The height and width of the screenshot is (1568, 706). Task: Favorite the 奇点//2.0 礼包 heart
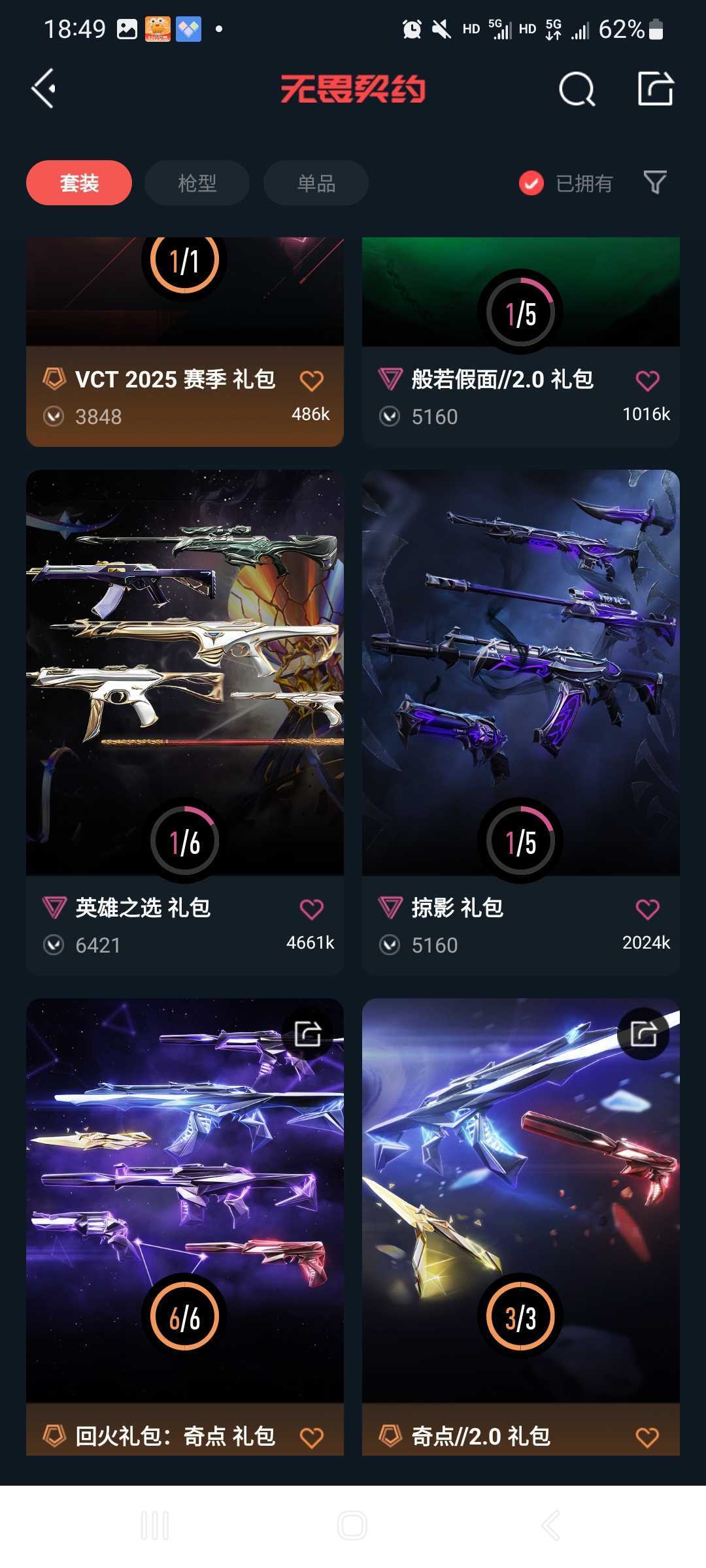click(x=647, y=1437)
